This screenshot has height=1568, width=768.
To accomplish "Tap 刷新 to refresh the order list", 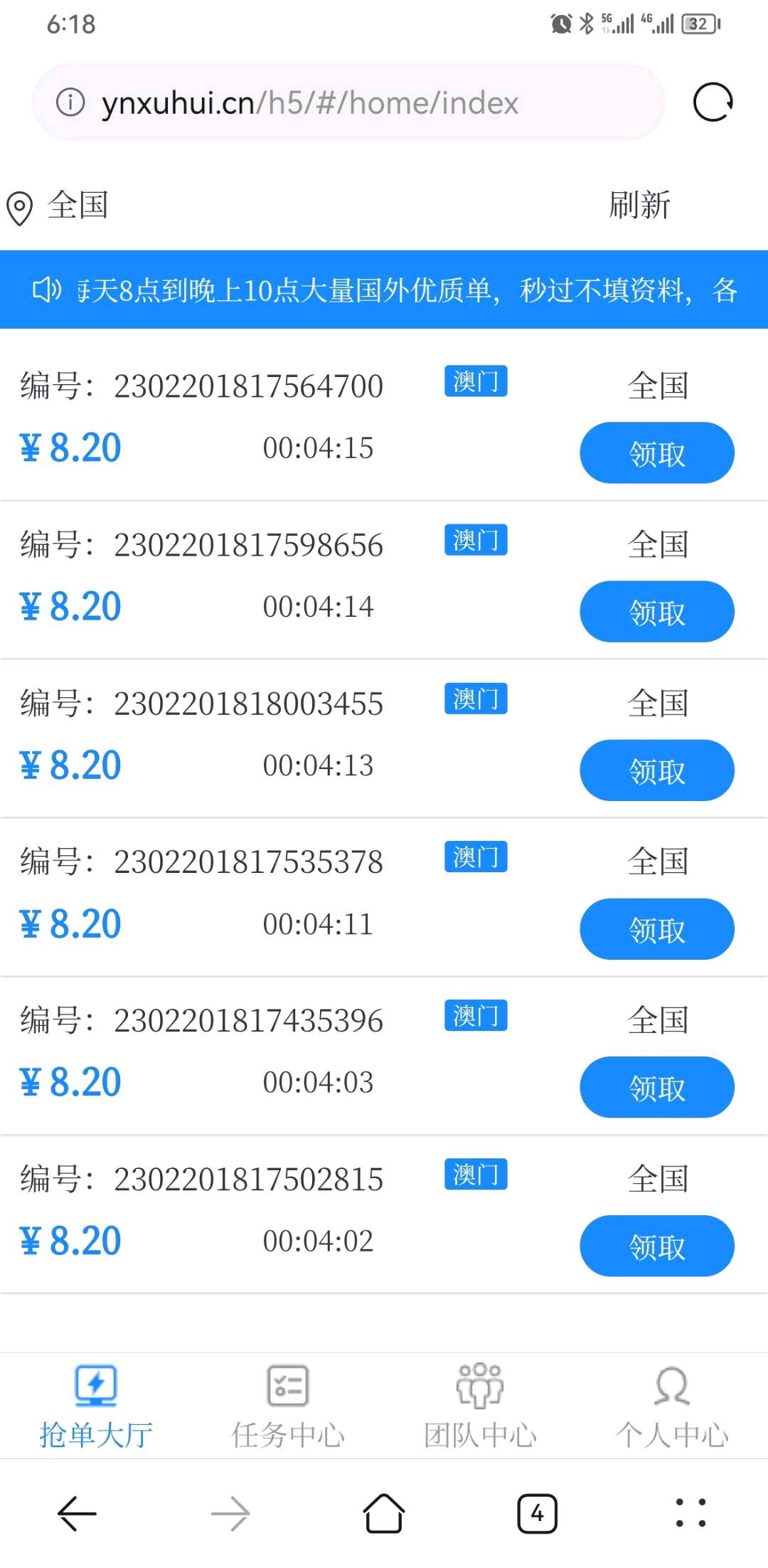I will coord(639,206).
